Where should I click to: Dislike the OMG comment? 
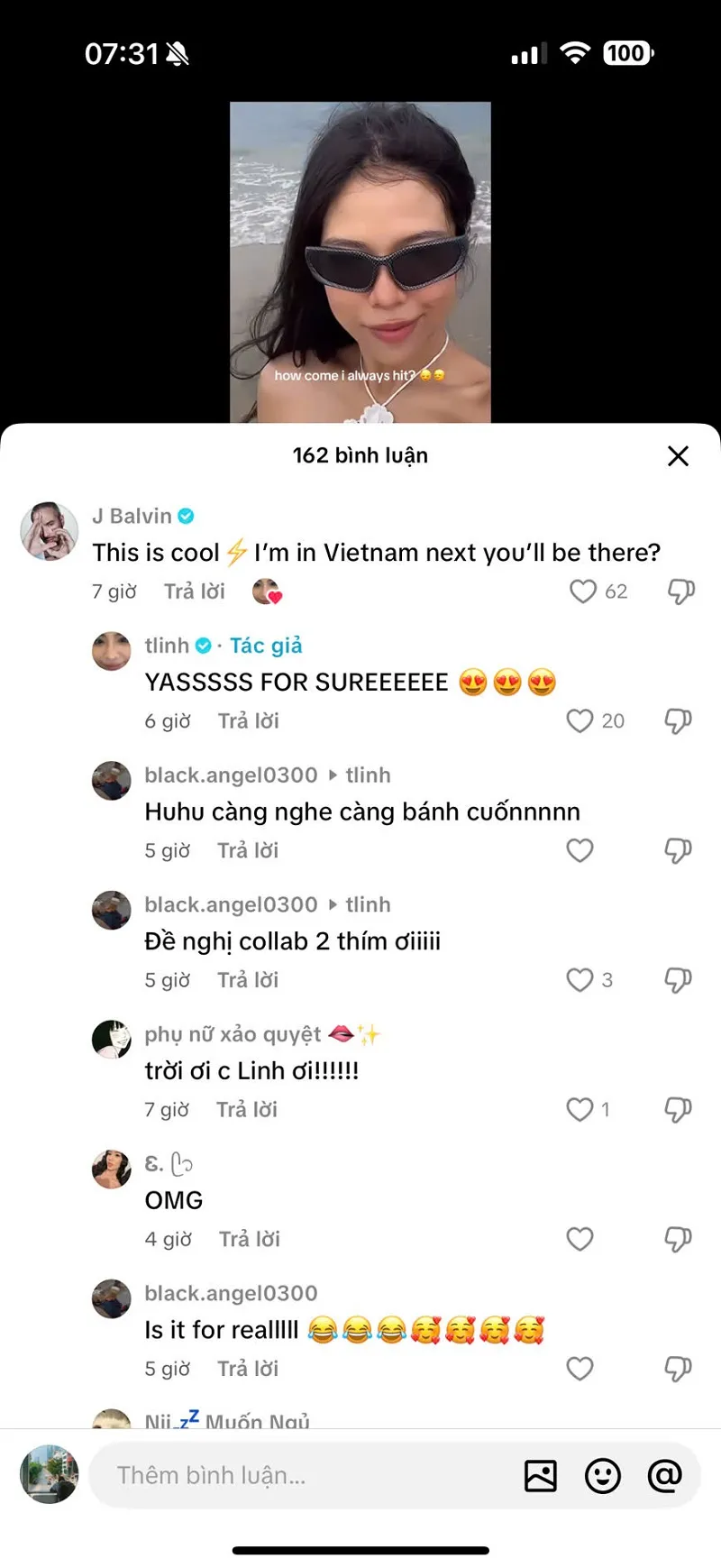[678, 1239]
